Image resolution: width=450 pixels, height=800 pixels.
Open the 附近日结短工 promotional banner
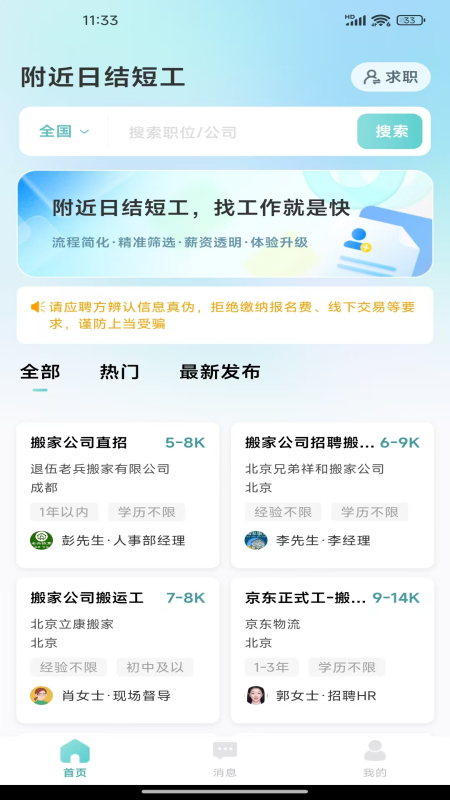(225, 224)
